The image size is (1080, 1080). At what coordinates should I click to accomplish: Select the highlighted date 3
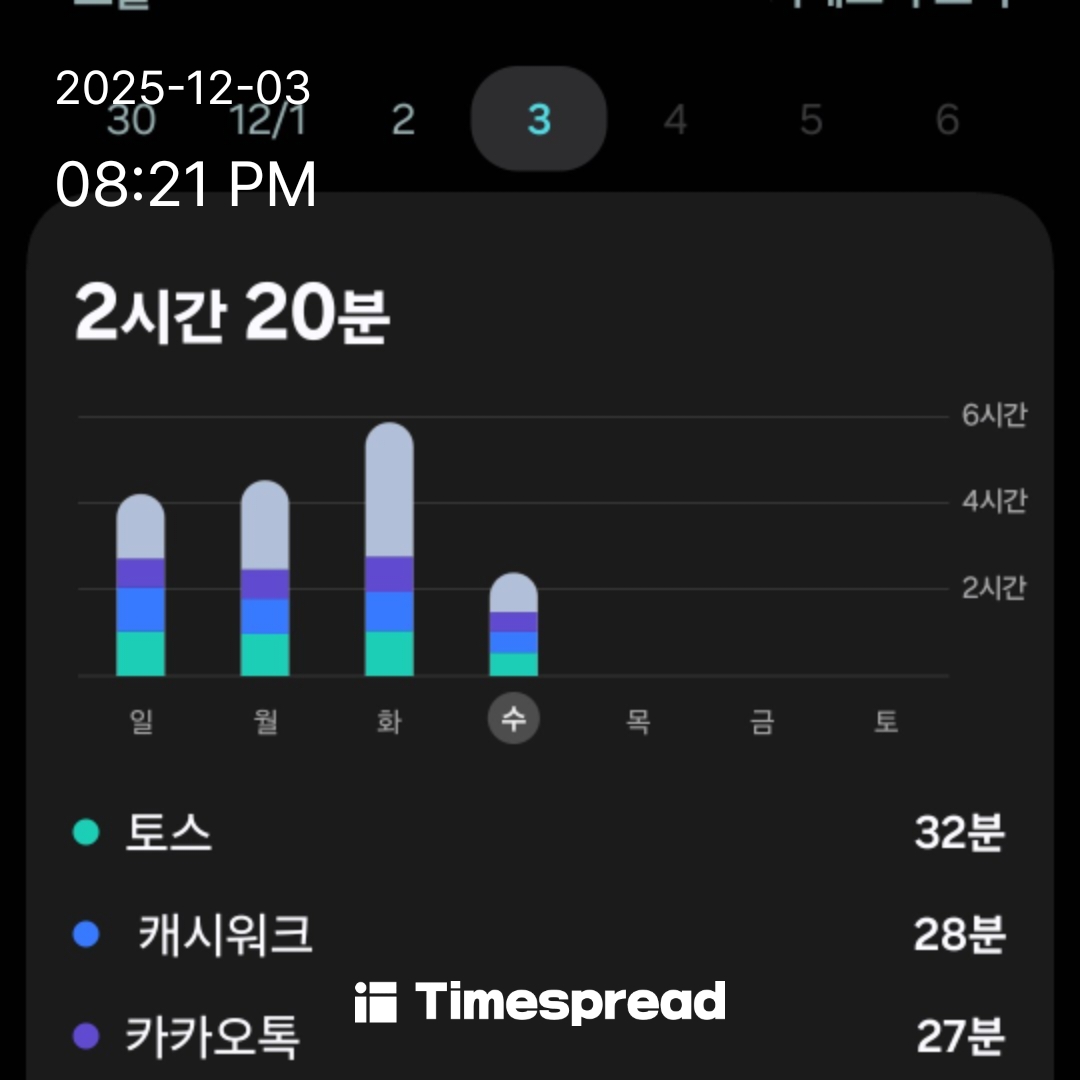[x=538, y=120]
